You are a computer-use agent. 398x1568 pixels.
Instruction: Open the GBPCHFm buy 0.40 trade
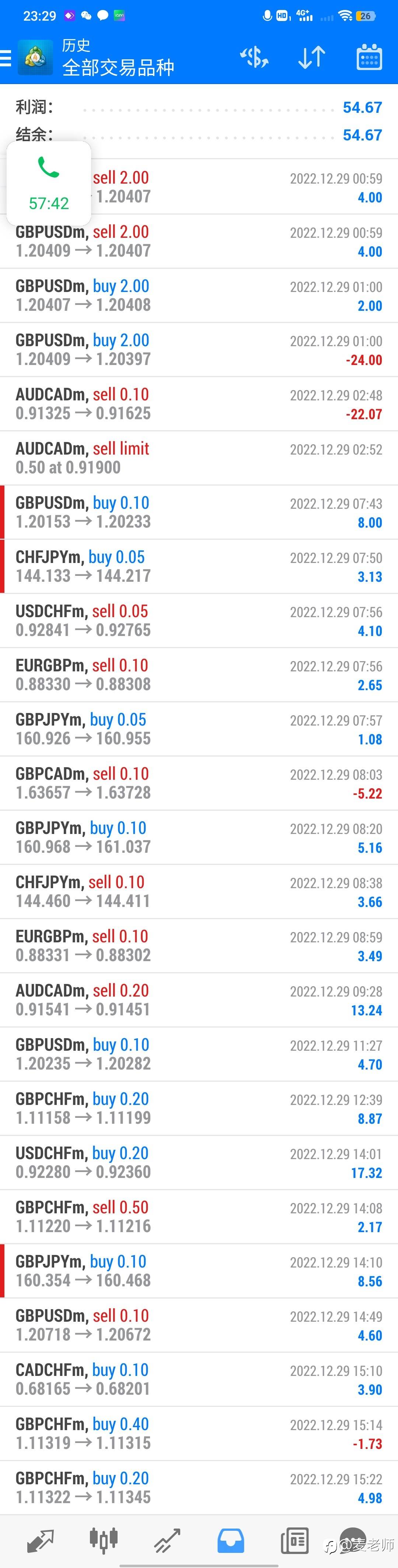[x=199, y=1433]
